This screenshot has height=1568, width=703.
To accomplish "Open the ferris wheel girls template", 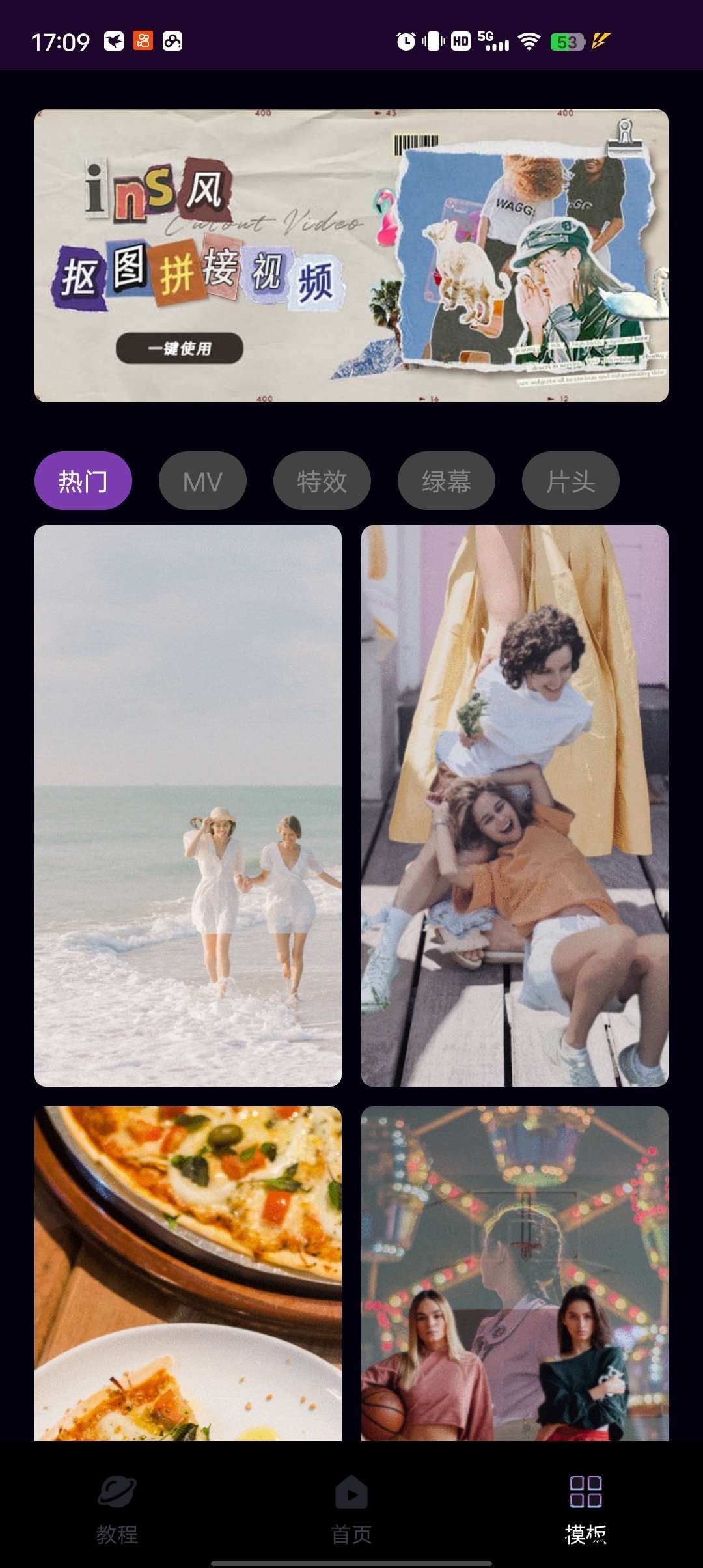I will coord(515,1273).
